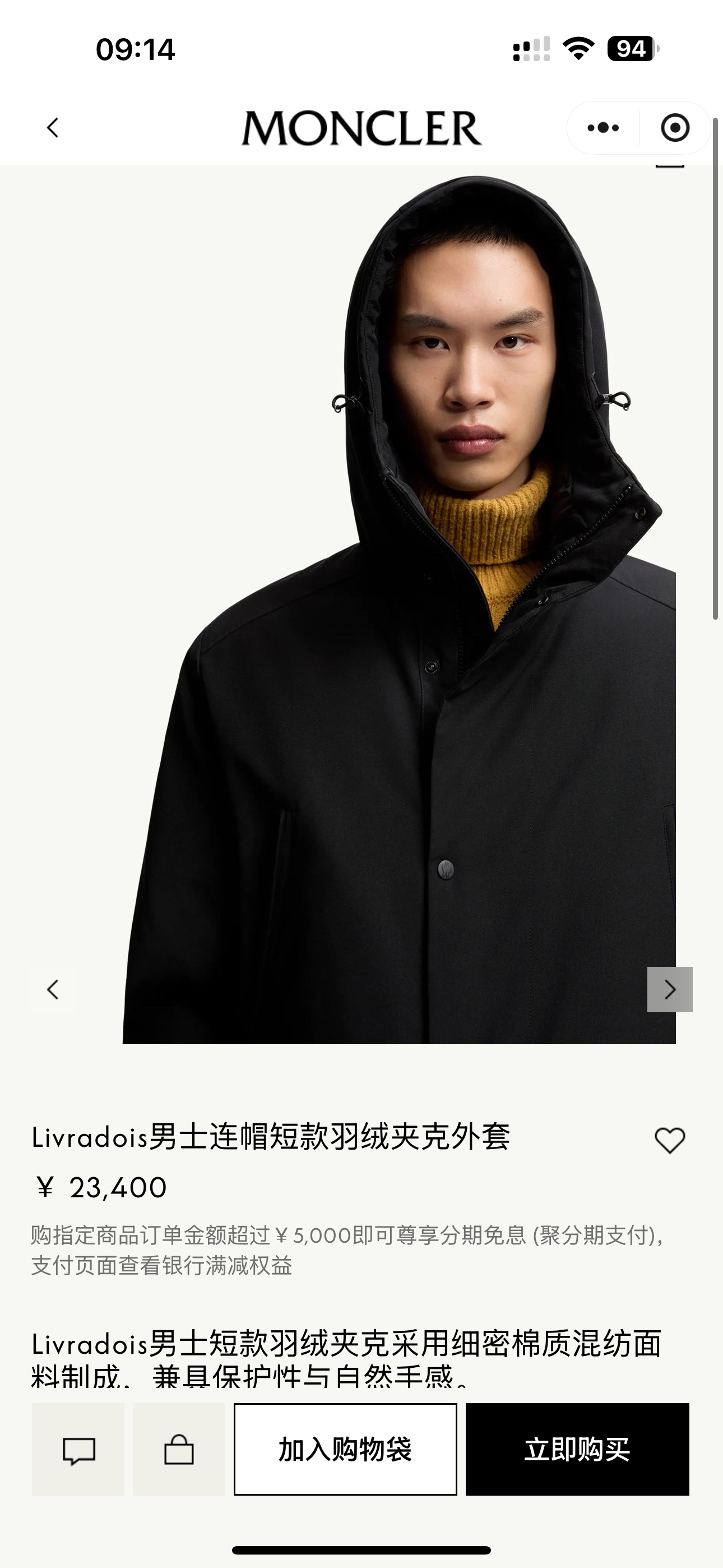
Task: Show the next product photo
Action: [x=669, y=989]
